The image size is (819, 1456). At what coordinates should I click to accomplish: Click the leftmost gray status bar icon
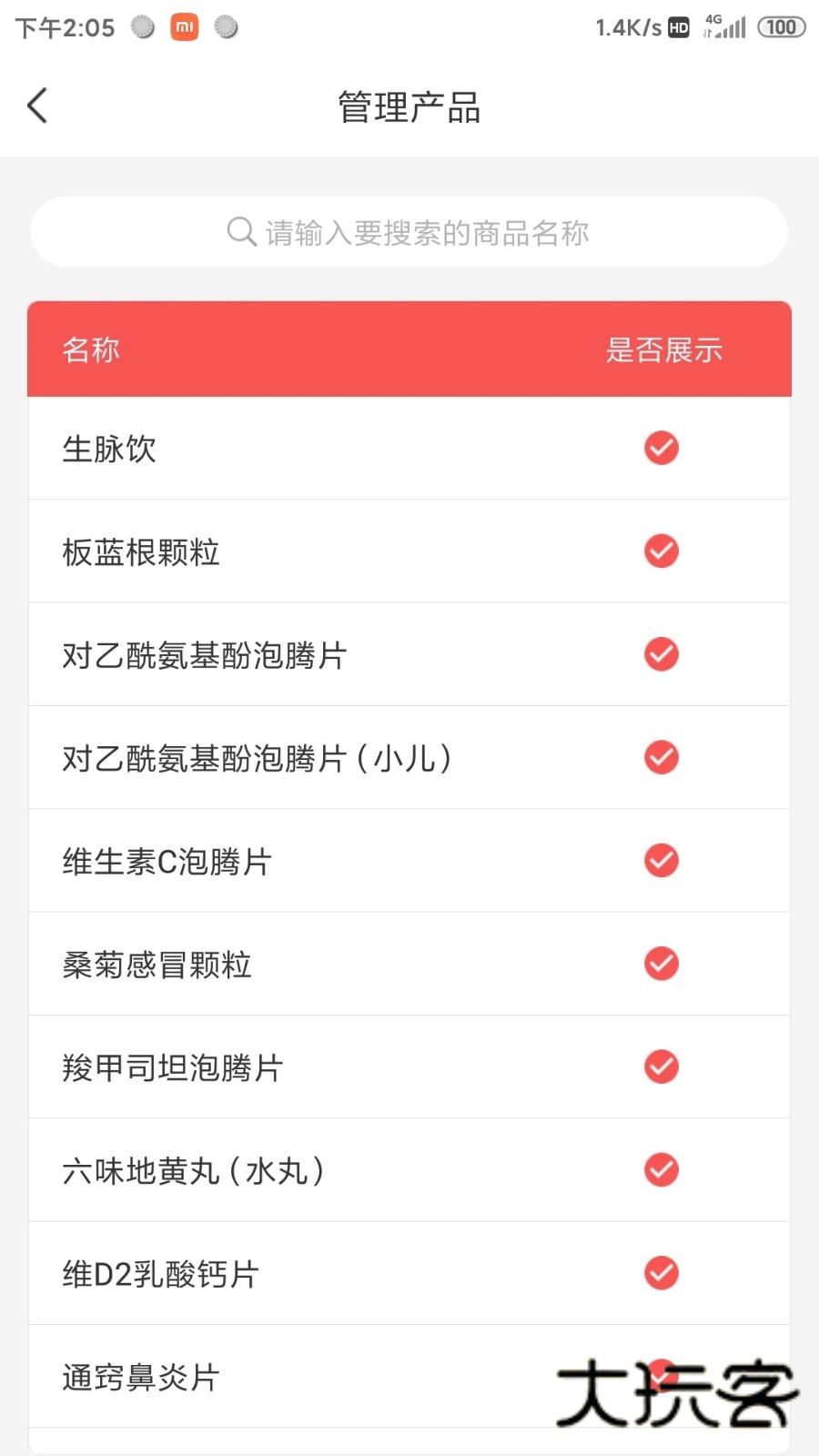coord(141,27)
